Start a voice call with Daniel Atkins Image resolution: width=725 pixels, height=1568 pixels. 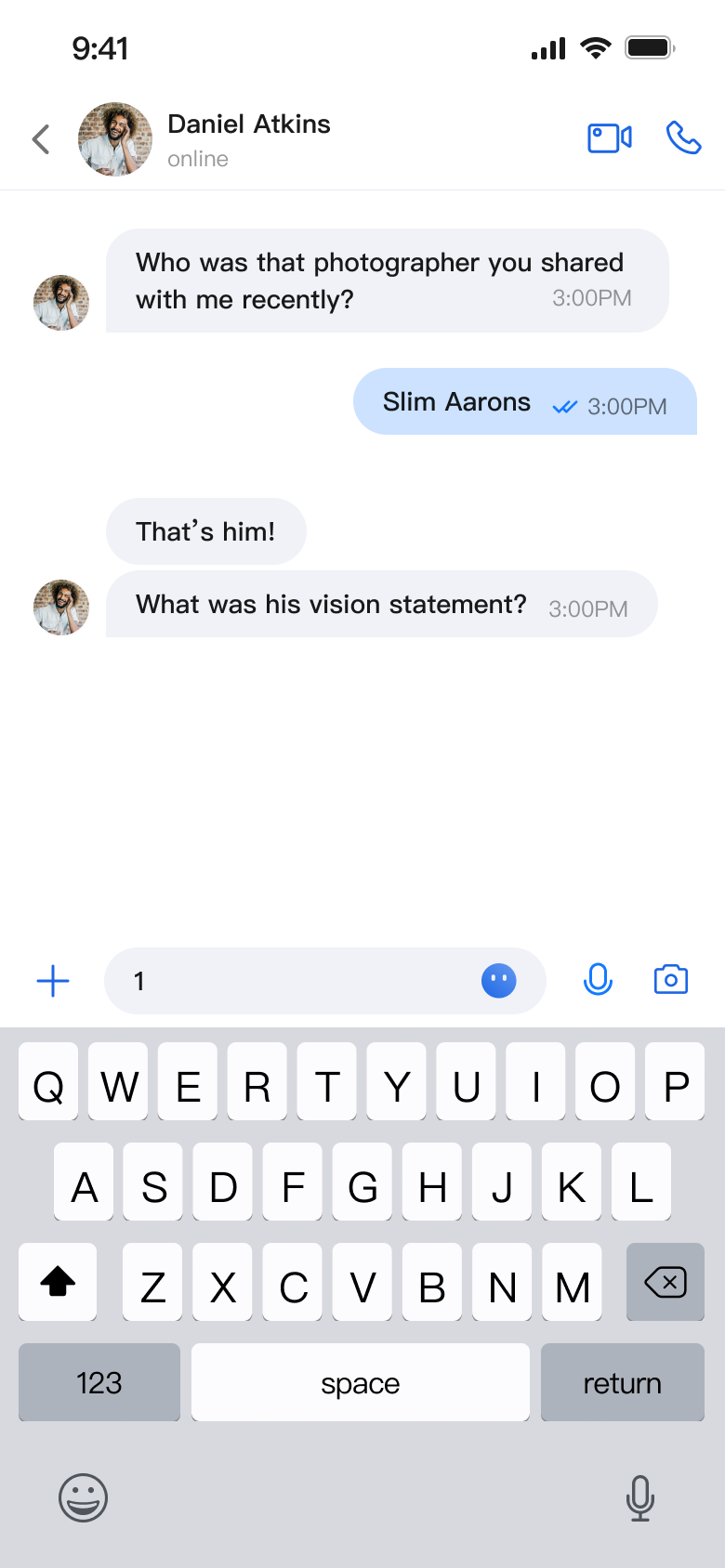pyautogui.click(x=683, y=138)
